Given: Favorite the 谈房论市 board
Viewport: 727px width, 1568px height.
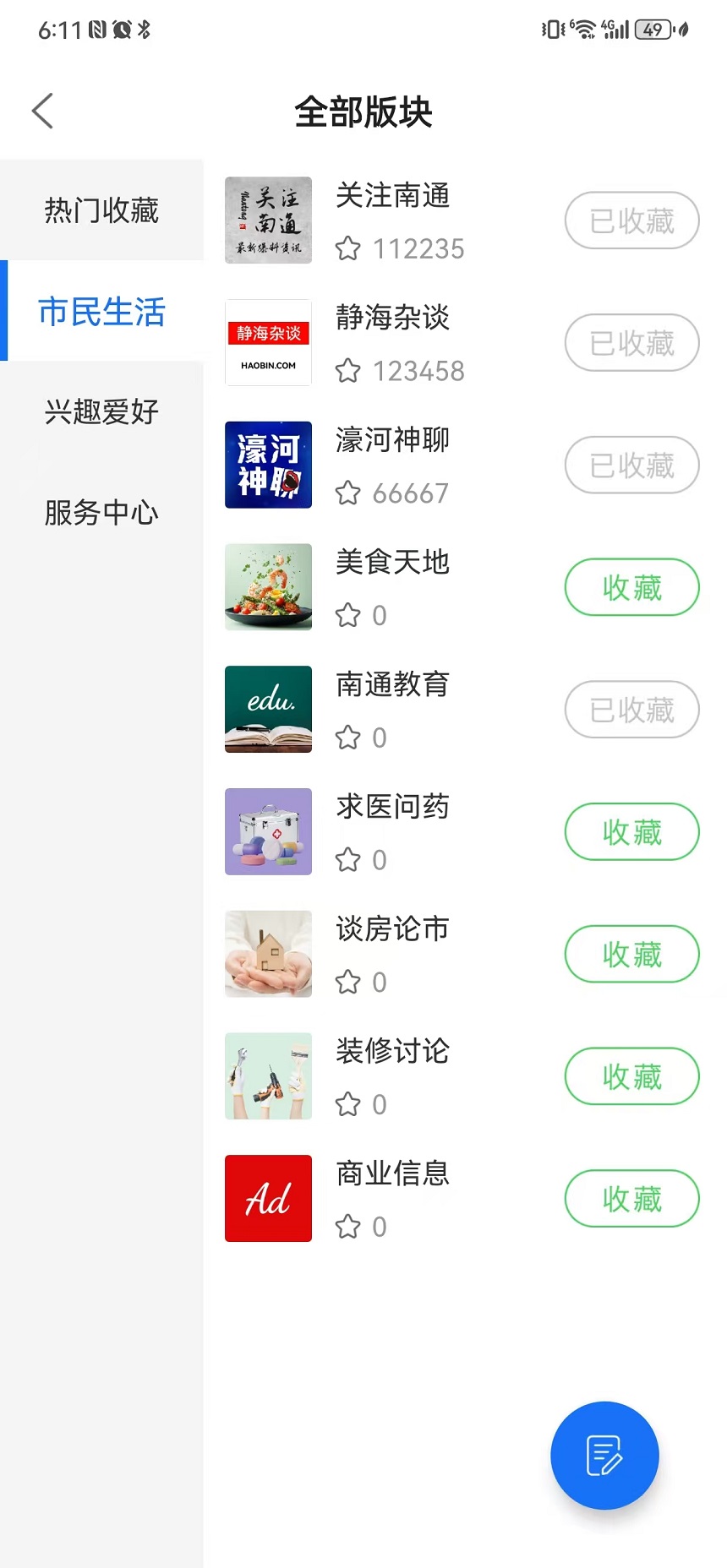Looking at the screenshot, I should coord(631,954).
